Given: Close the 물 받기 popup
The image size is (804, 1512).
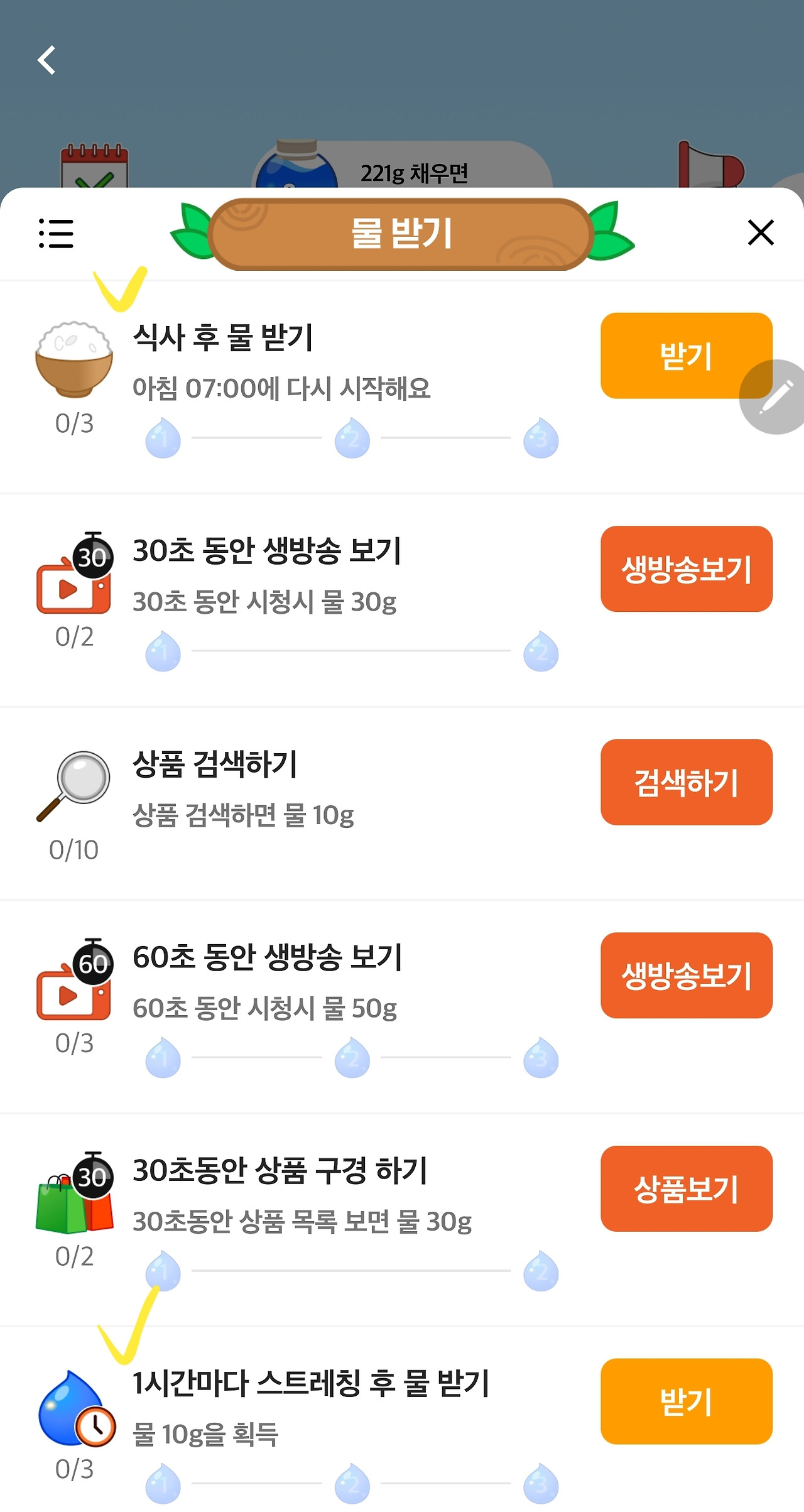Looking at the screenshot, I should click(761, 232).
